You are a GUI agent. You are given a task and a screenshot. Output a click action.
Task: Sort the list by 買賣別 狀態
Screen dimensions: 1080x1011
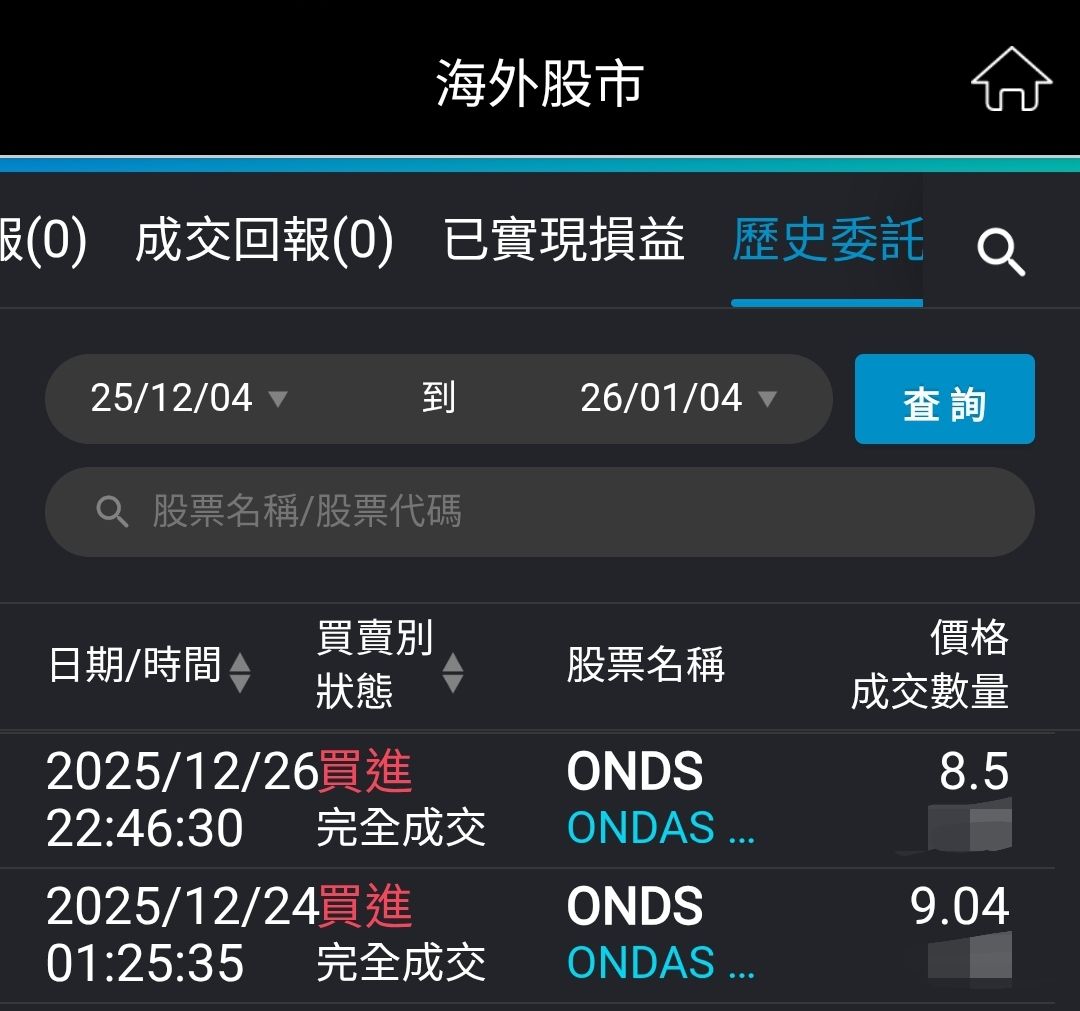pos(390,666)
